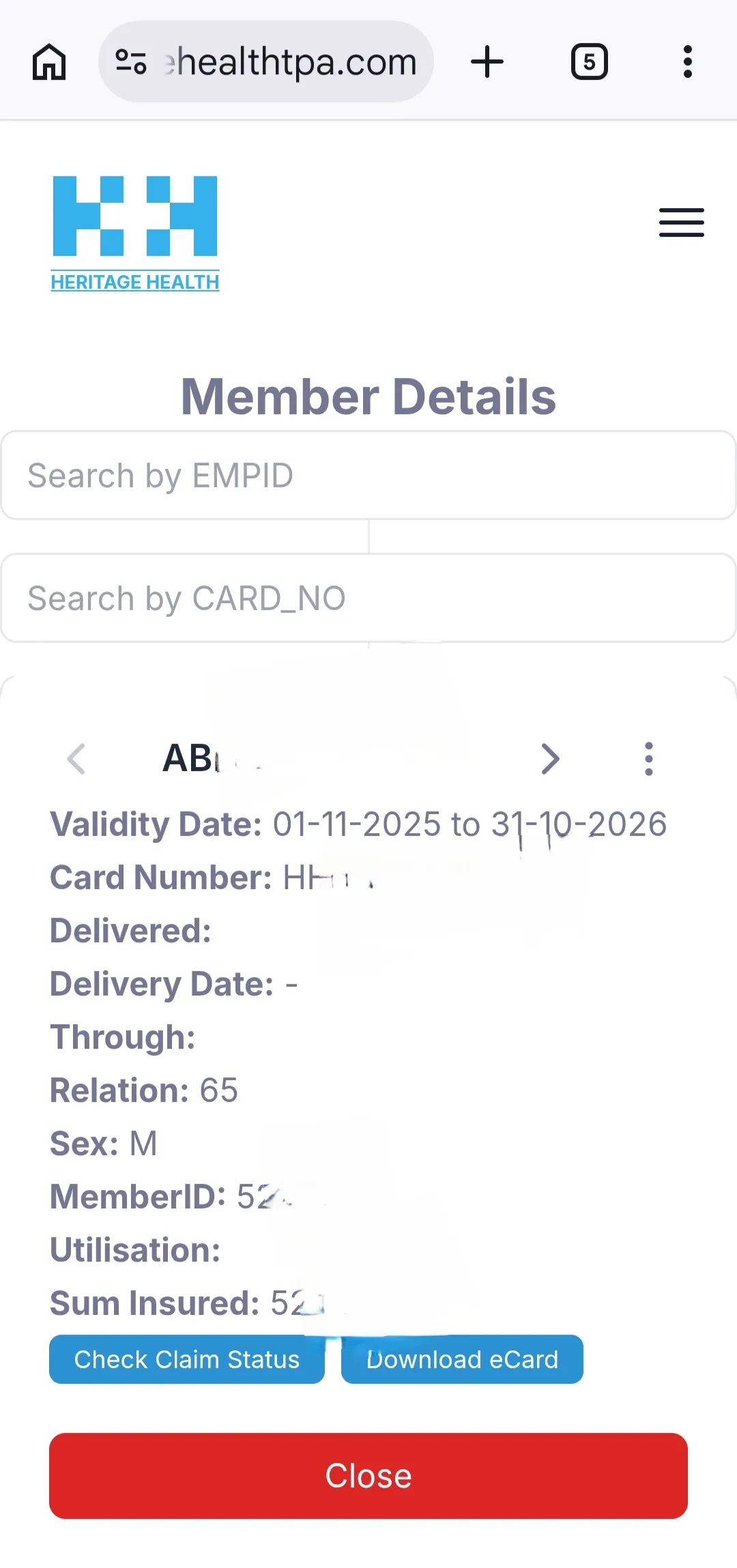Go to the next member
Screen dimensions: 737x1568
[550, 759]
